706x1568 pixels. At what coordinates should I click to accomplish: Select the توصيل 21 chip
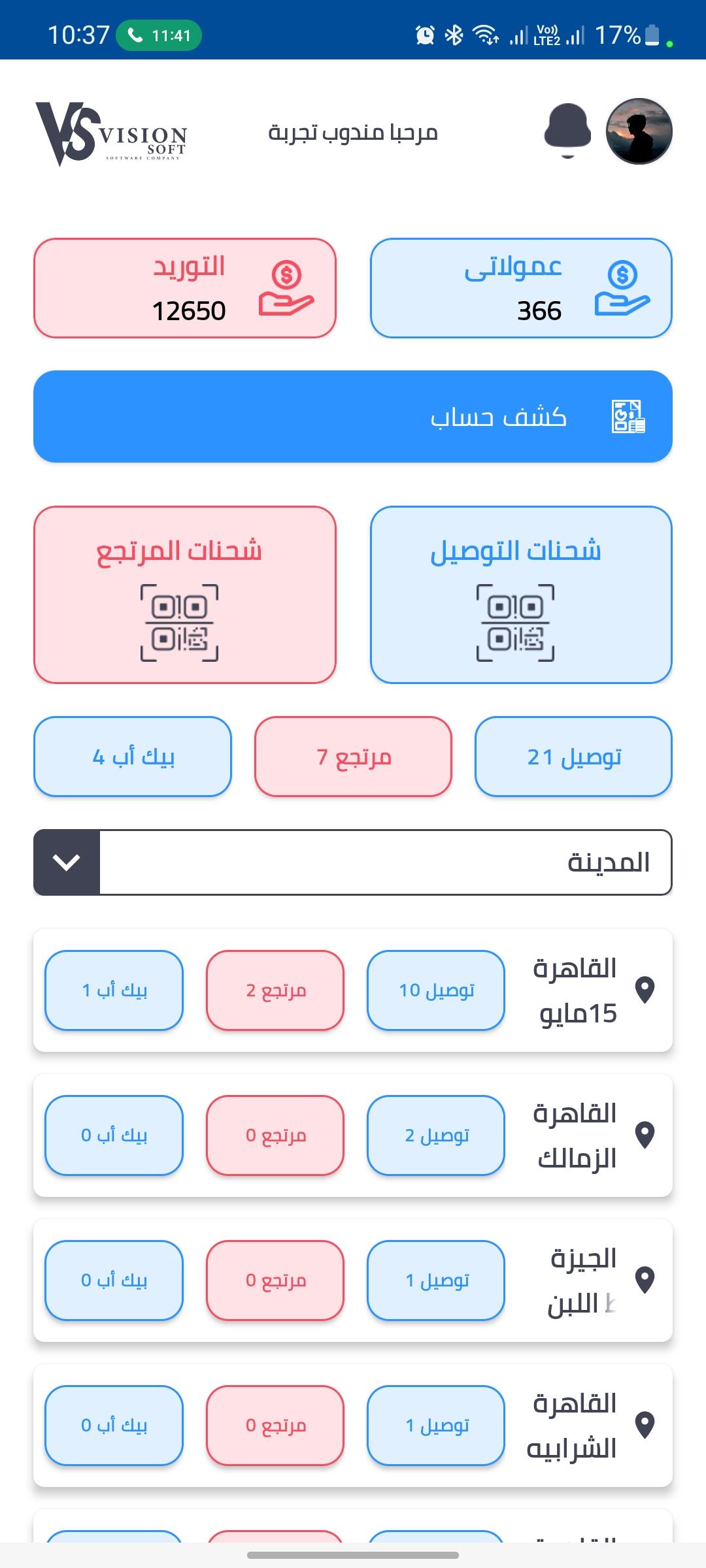(573, 757)
